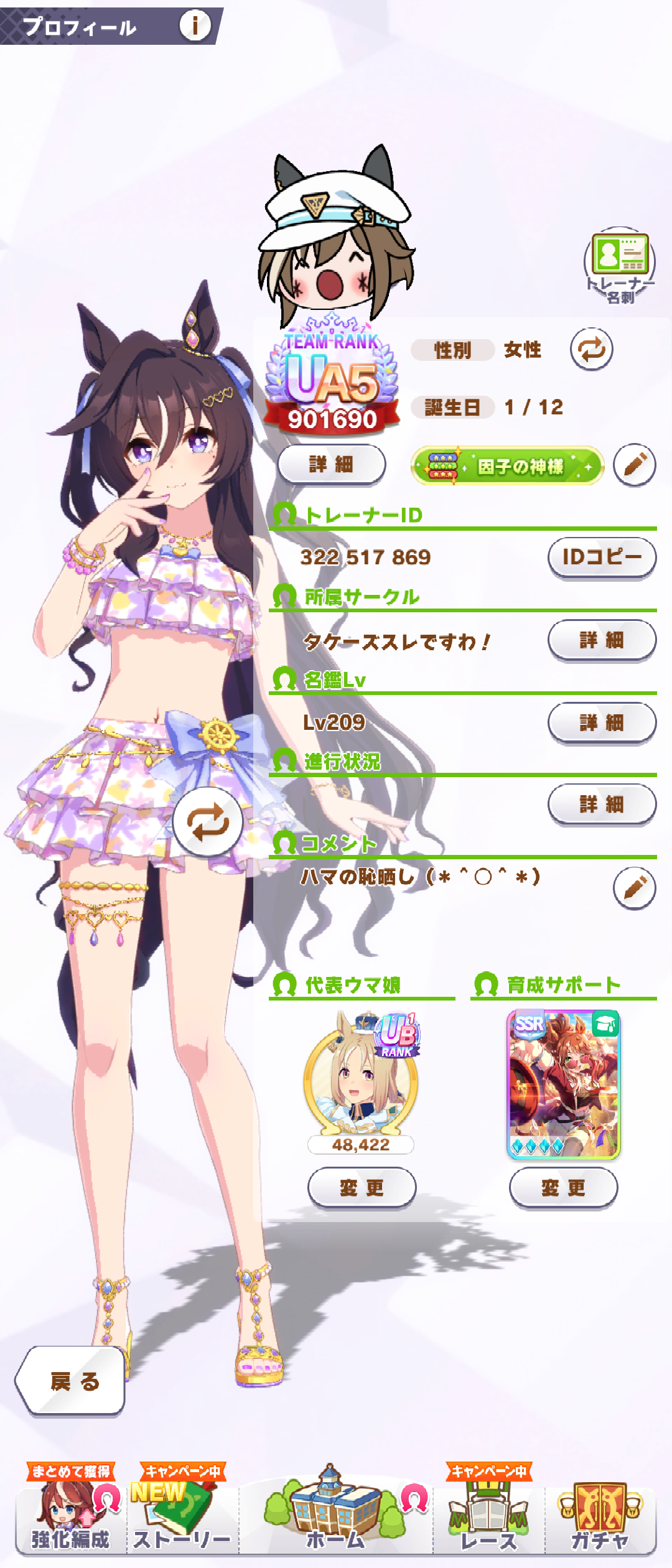Image resolution: width=672 pixels, height=1568 pixels.
Task: View 所属サークル circle details
Action: point(601,640)
